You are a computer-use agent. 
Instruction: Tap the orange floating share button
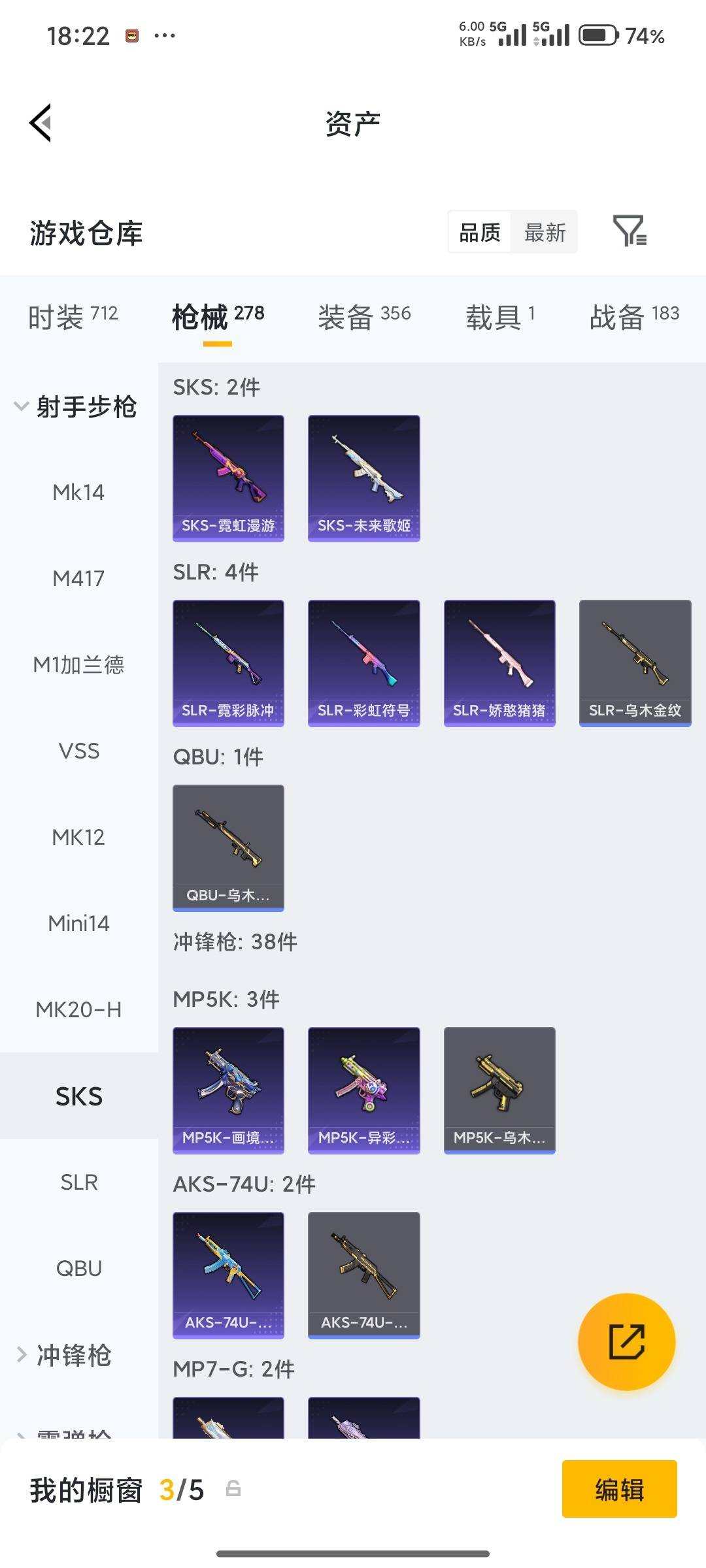627,1341
